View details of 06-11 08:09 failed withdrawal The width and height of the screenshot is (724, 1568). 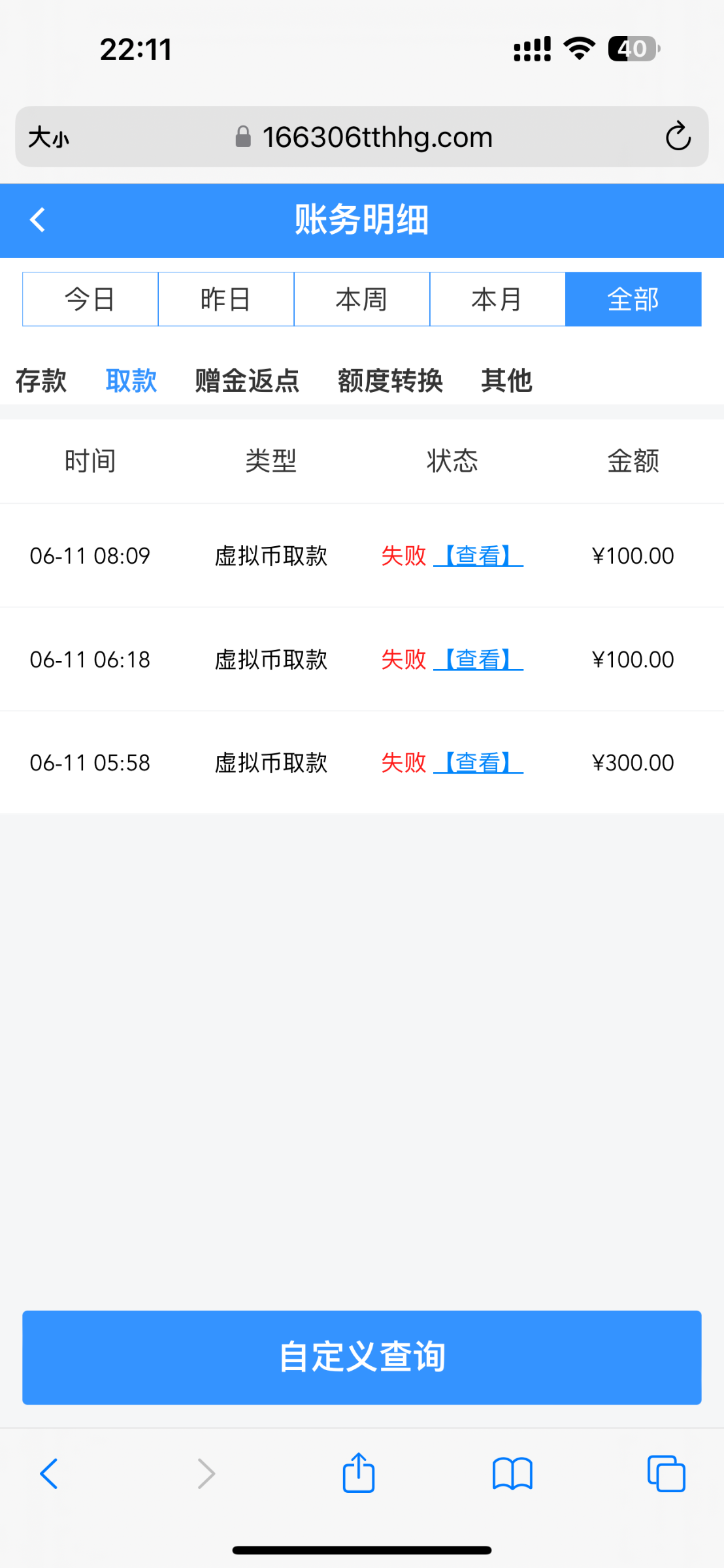(x=478, y=556)
